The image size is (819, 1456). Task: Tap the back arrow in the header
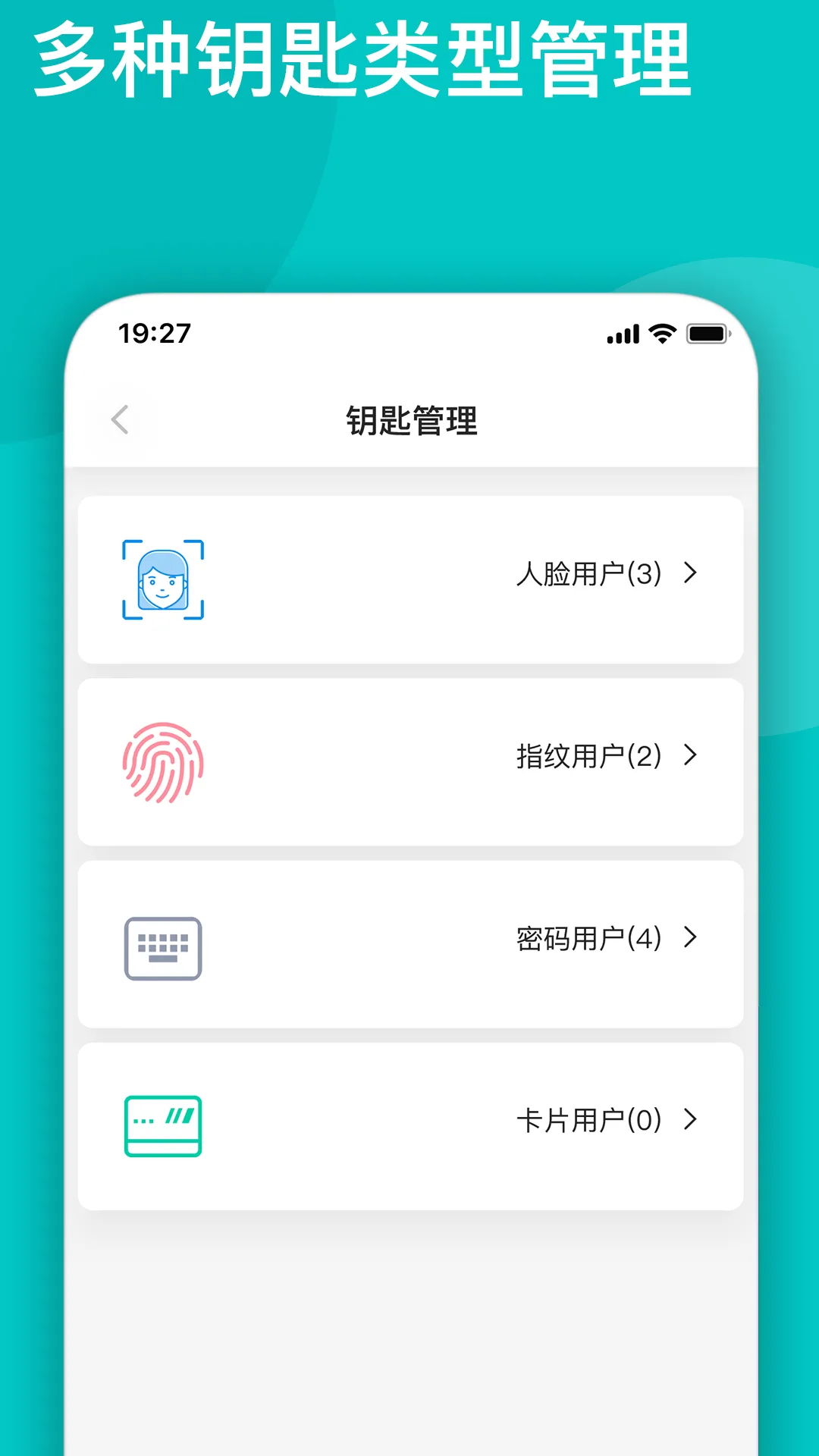tap(121, 419)
